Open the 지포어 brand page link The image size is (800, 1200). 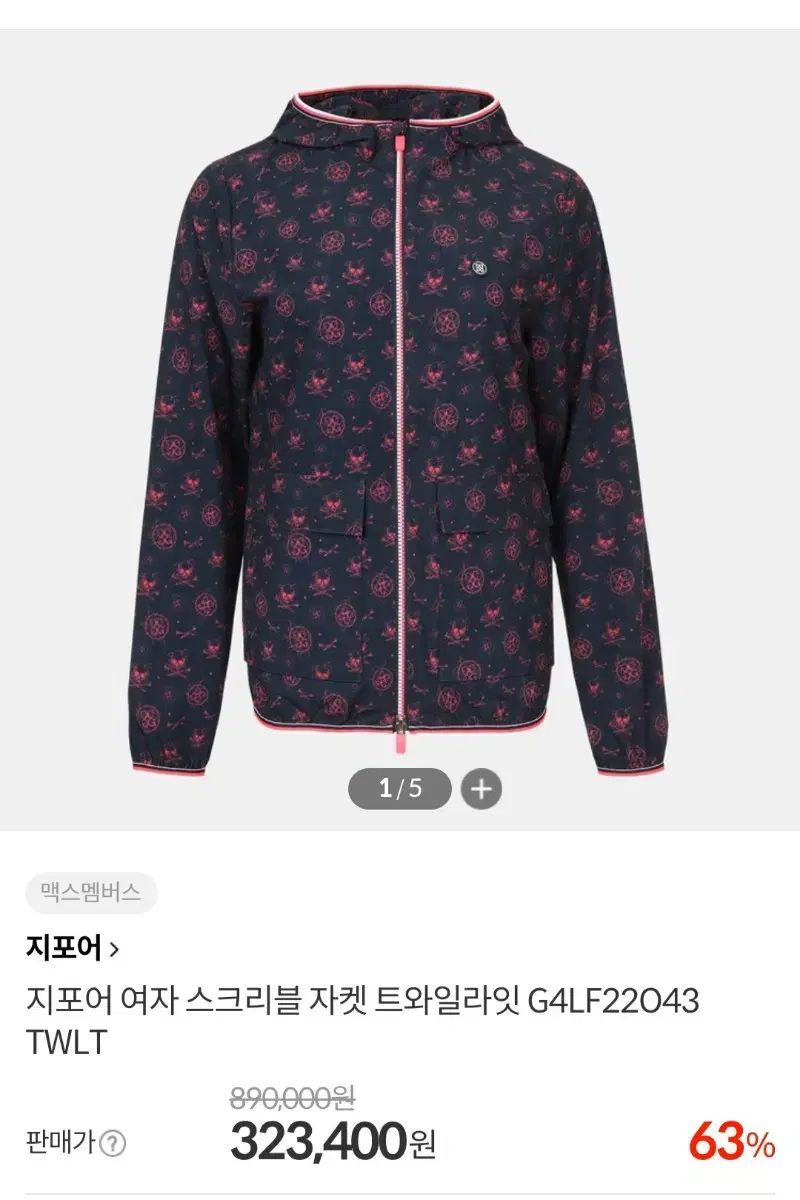(x=73, y=947)
